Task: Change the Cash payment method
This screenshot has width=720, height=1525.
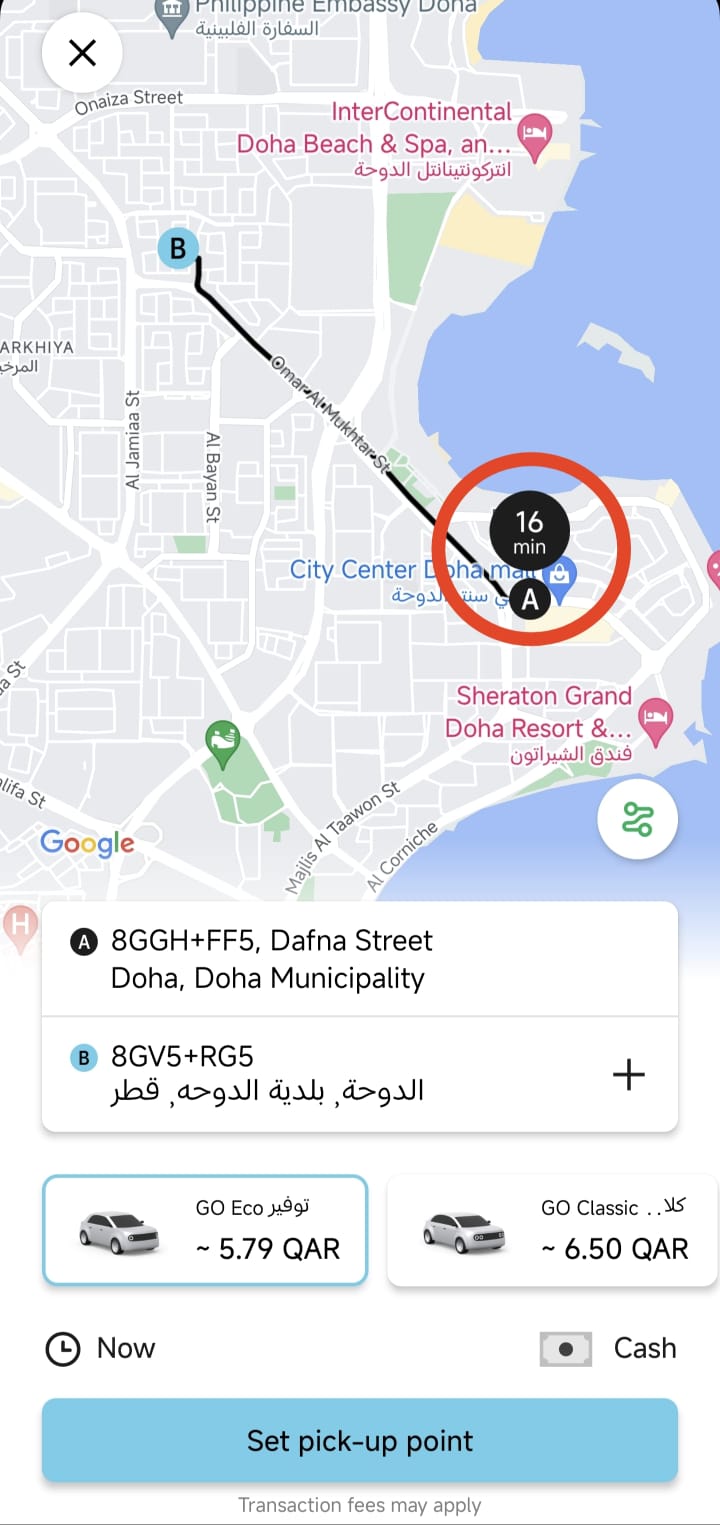Action: click(608, 1348)
